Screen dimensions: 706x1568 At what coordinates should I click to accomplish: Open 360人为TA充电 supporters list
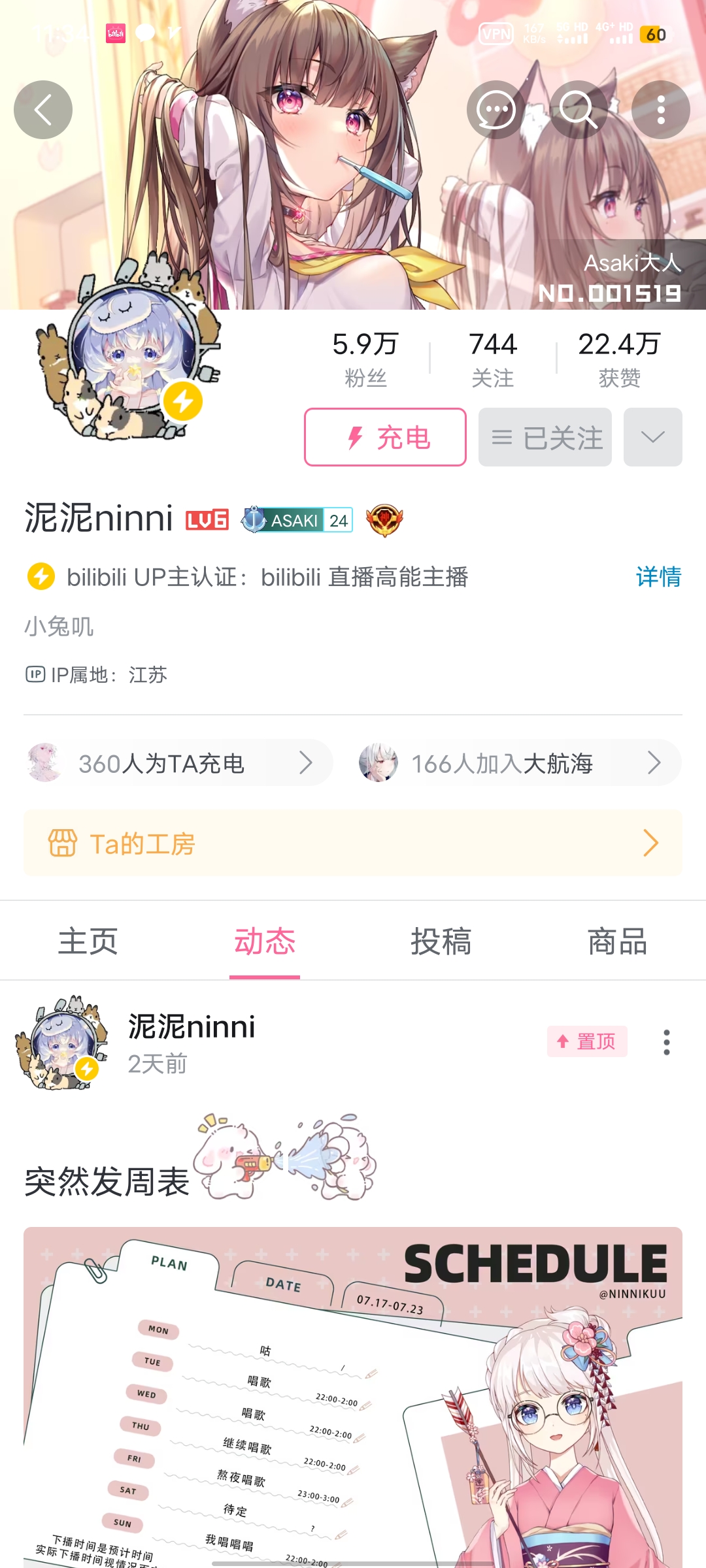(178, 762)
